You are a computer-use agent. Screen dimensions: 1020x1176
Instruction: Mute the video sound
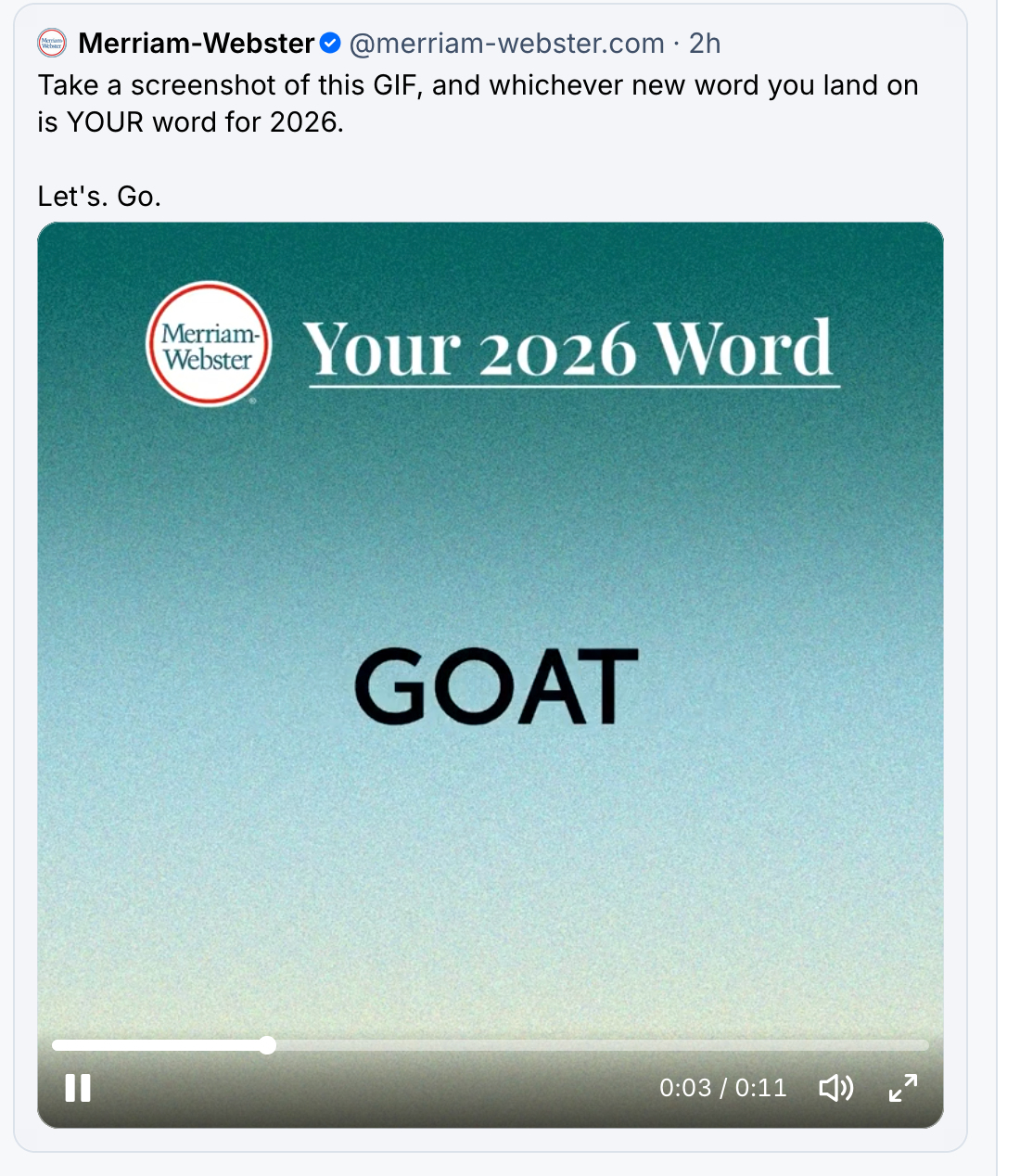click(x=835, y=1088)
